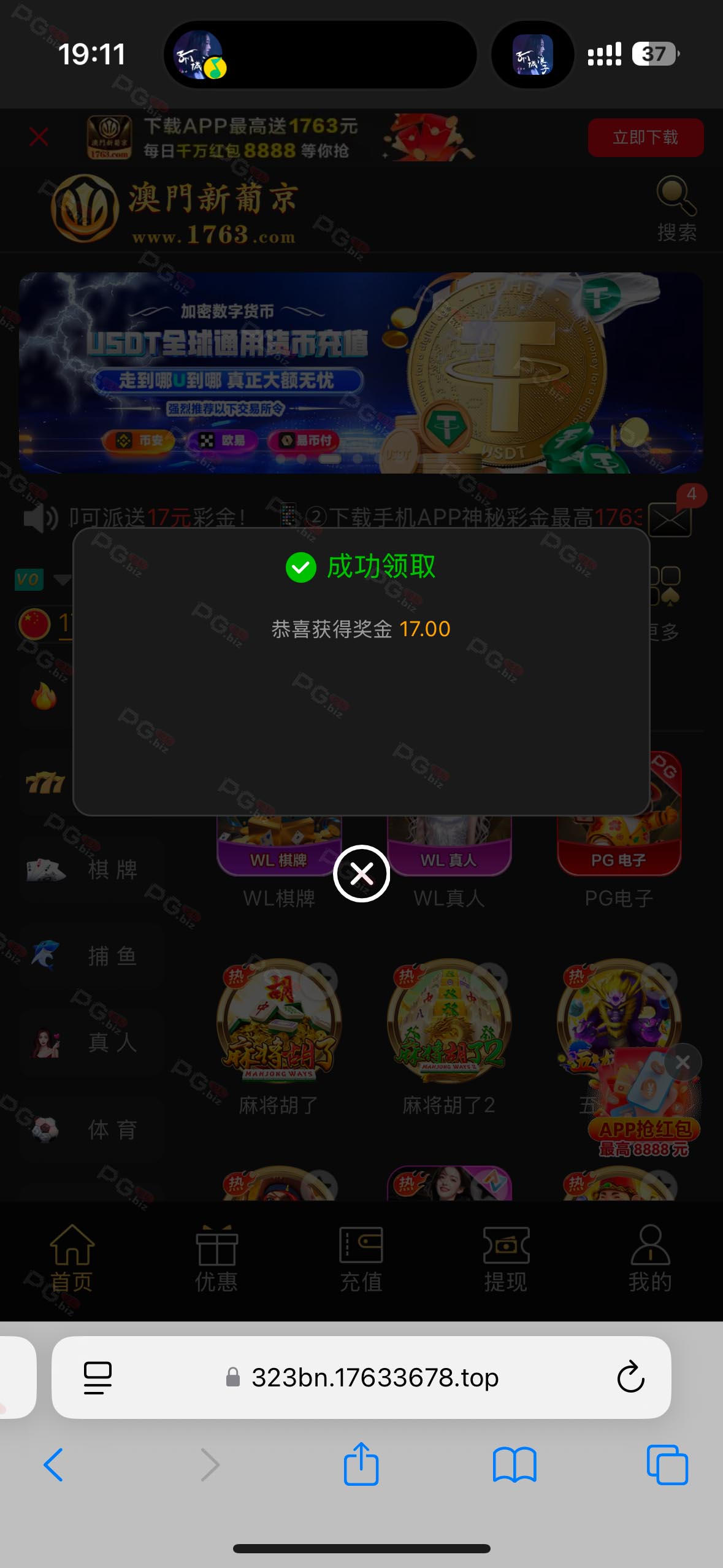Viewport: 723px width, 1568px height.
Task: Reload the page in Safari
Action: coord(630,1377)
